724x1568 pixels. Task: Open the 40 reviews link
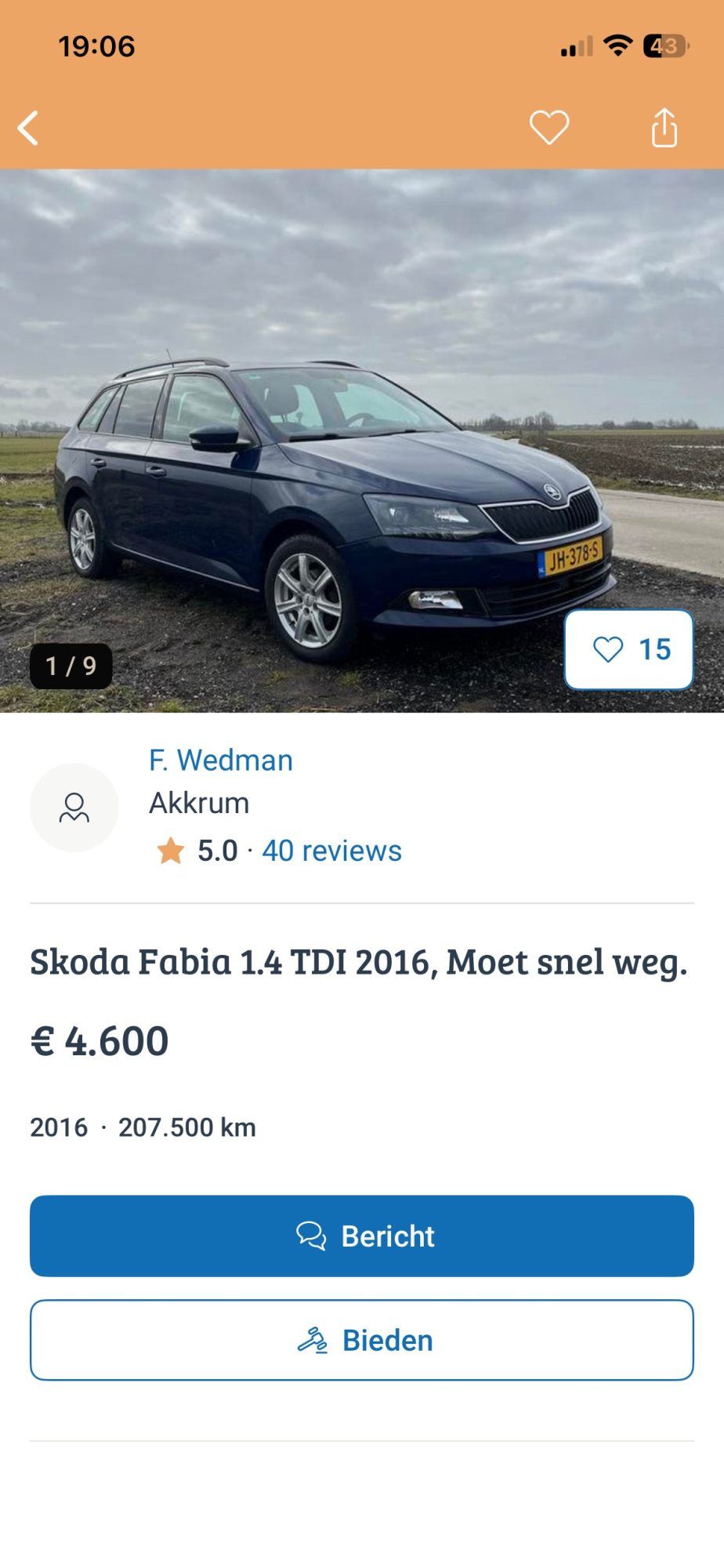[331, 850]
